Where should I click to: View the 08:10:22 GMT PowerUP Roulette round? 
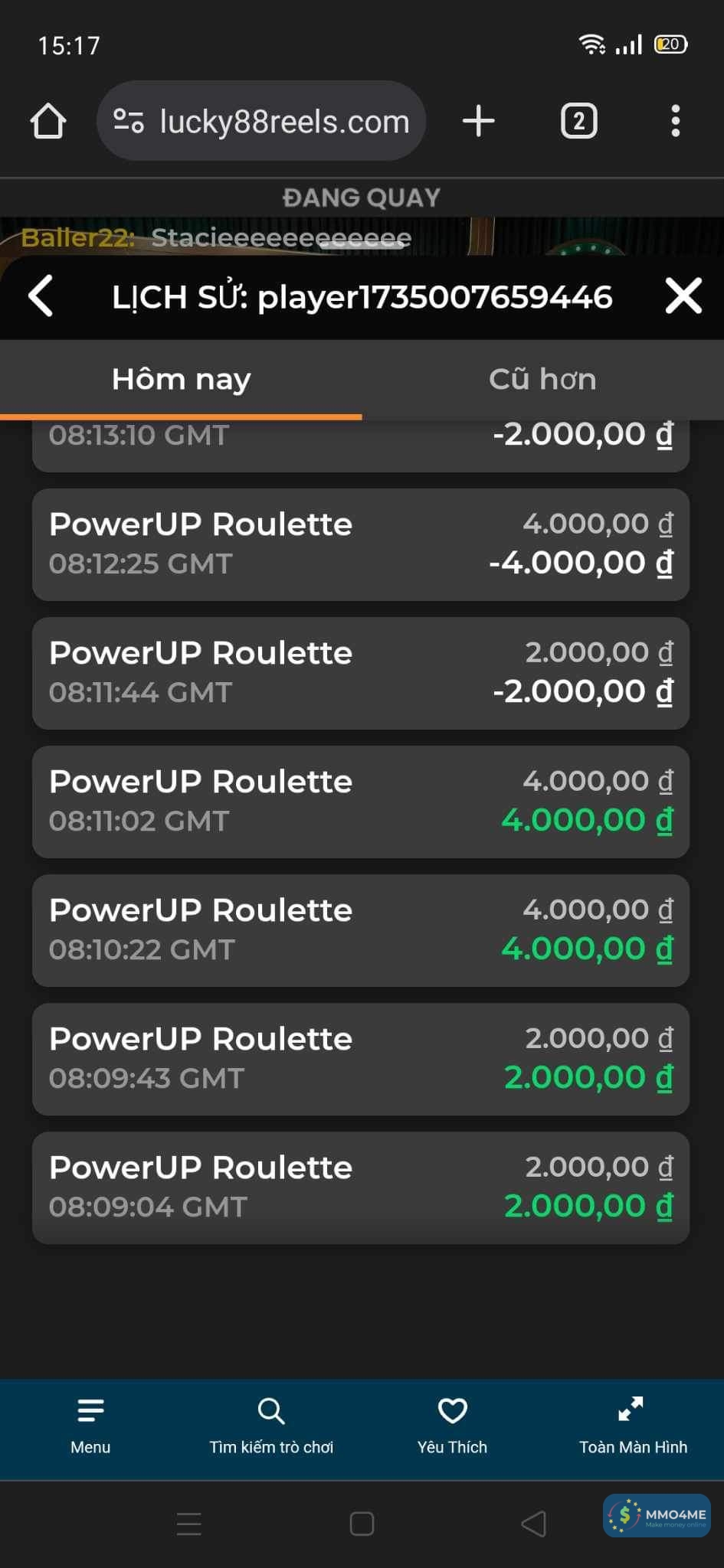tap(361, 930)
